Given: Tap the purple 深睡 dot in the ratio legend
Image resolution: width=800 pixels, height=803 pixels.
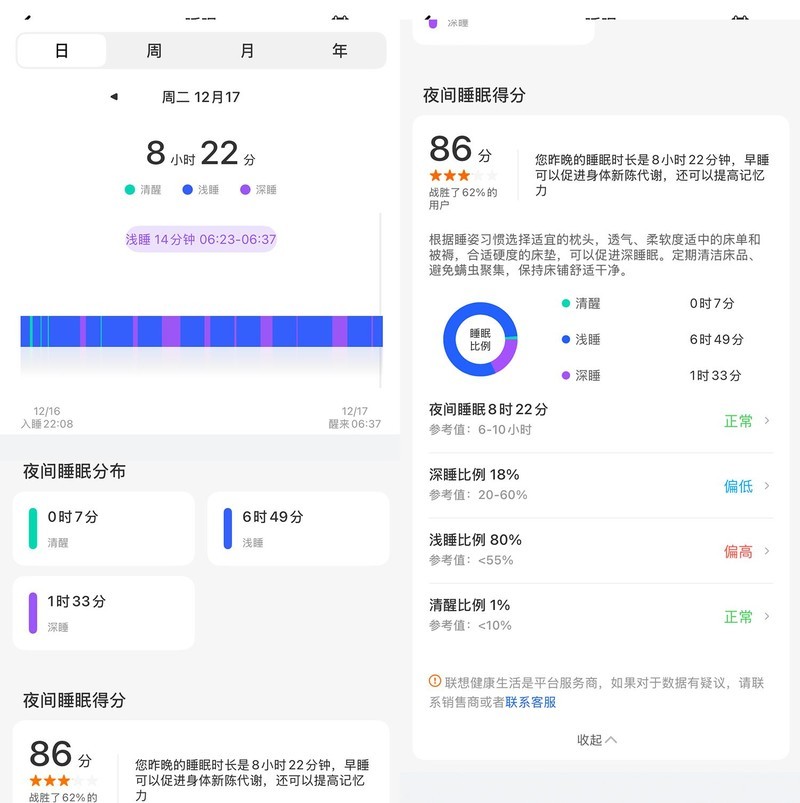Looking at the screenshot, I should [566, 375].
